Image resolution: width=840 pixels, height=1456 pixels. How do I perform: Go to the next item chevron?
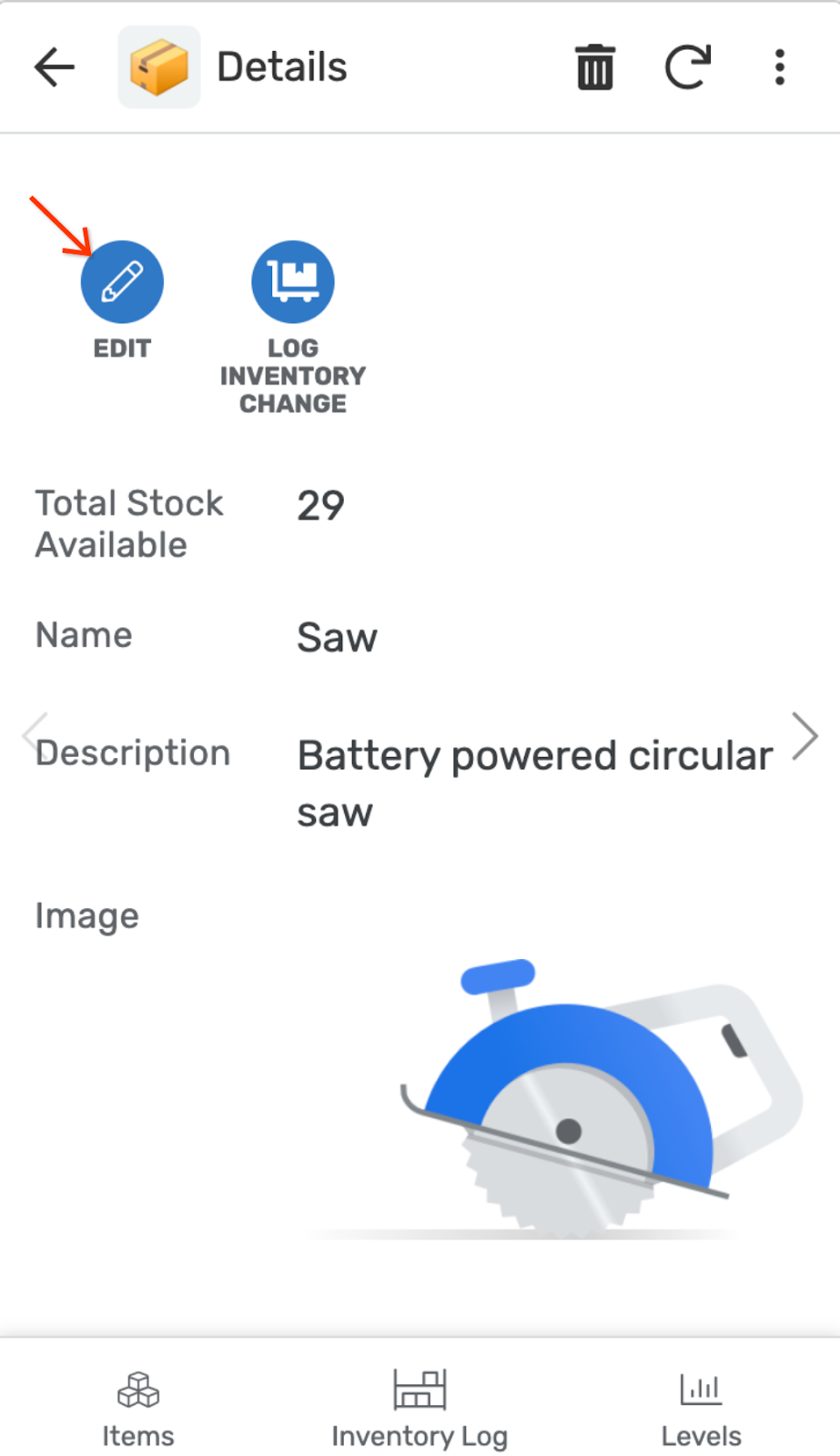coord(805,735)
